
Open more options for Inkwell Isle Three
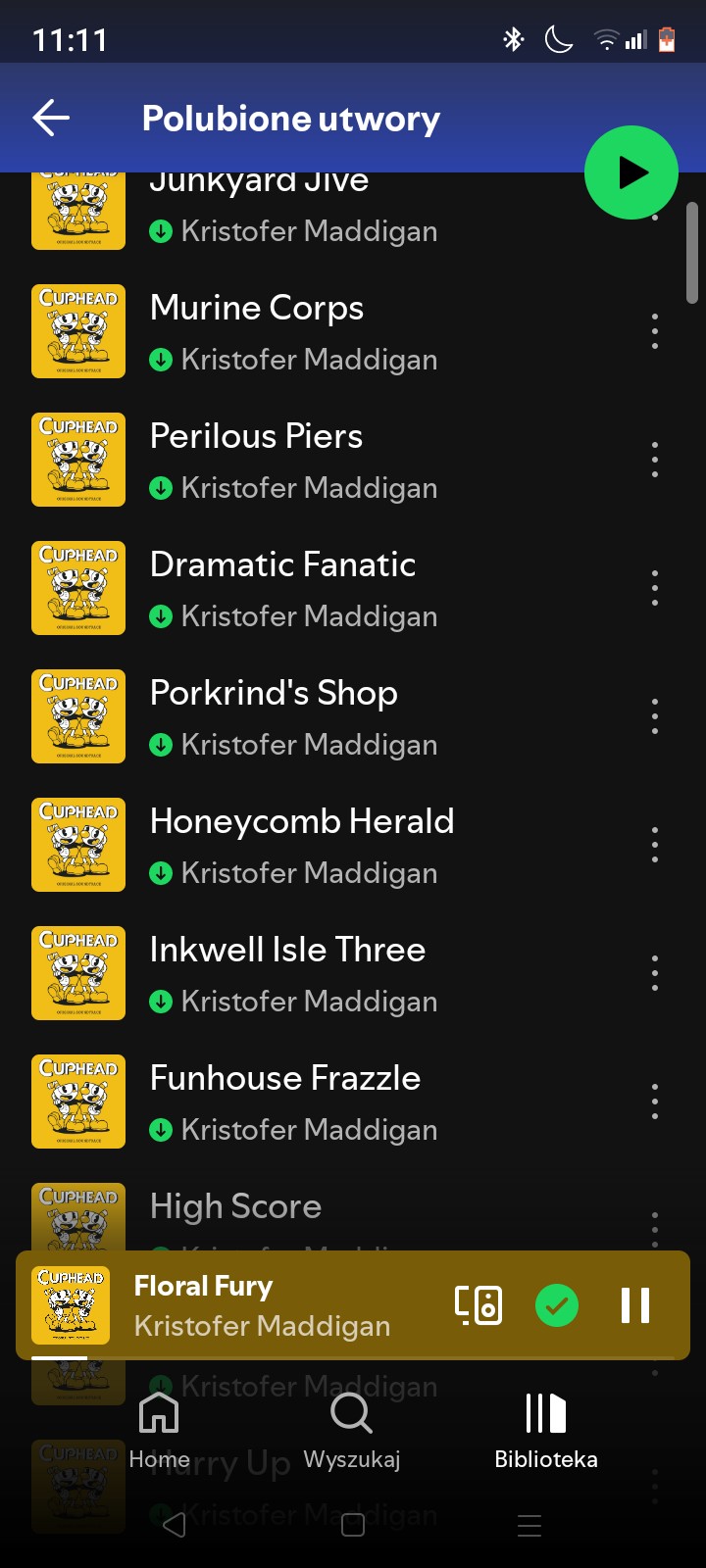(655, 973)
